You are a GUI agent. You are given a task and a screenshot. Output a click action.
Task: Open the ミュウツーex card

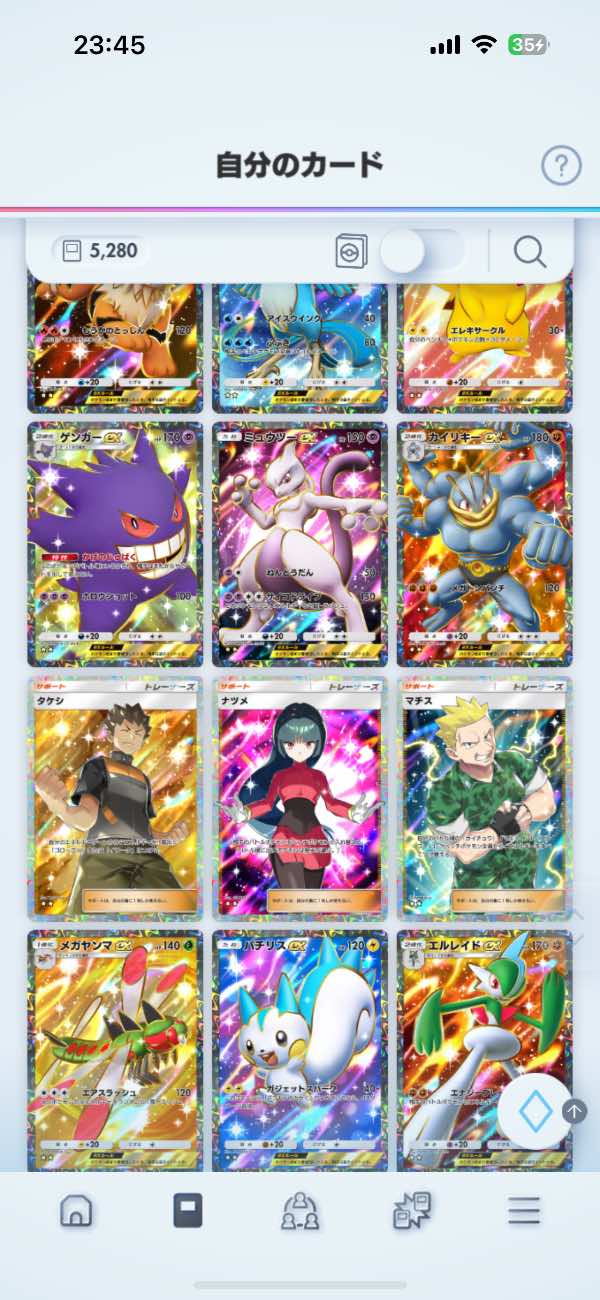point(300,544)
